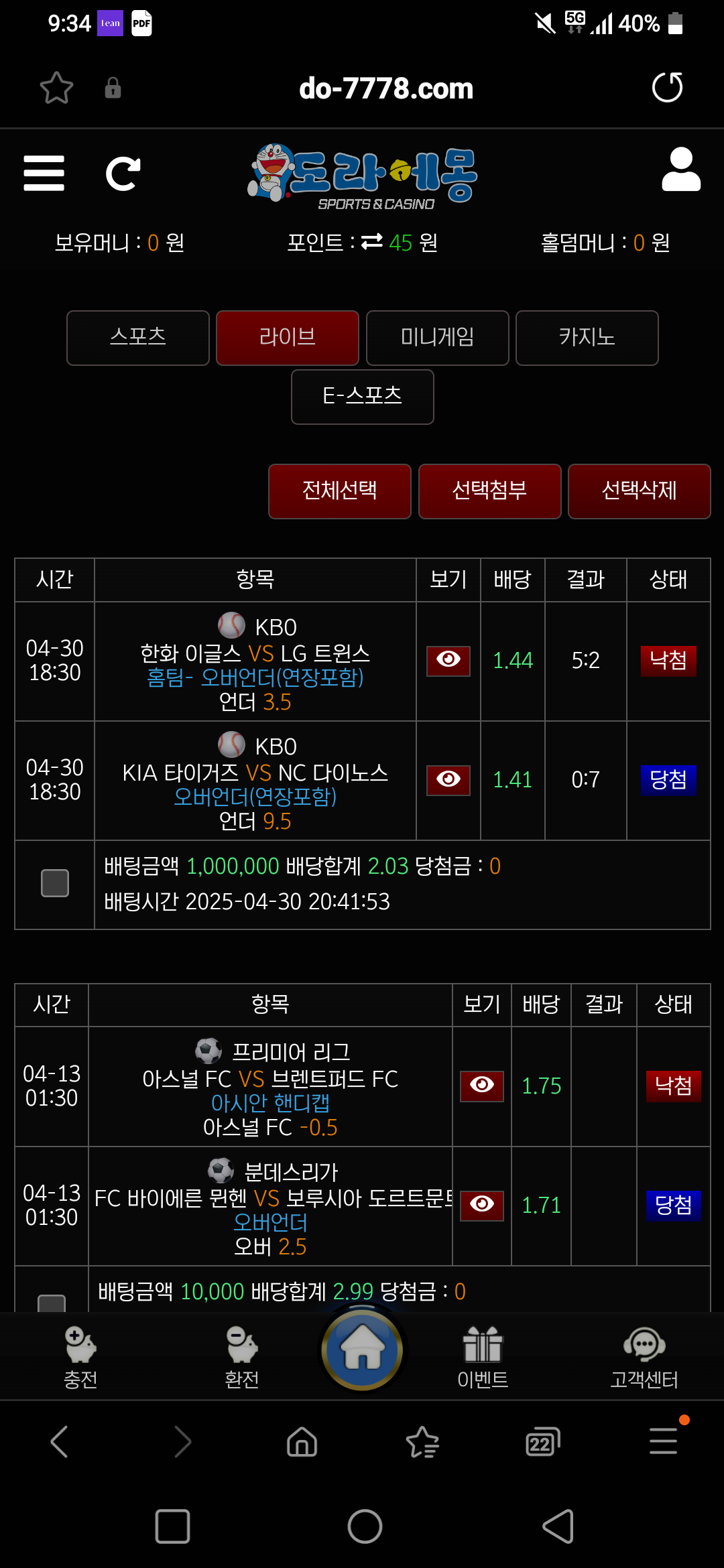Switch to the 스포츠 tab
The image size is (724, 1568).
point(138,338)
